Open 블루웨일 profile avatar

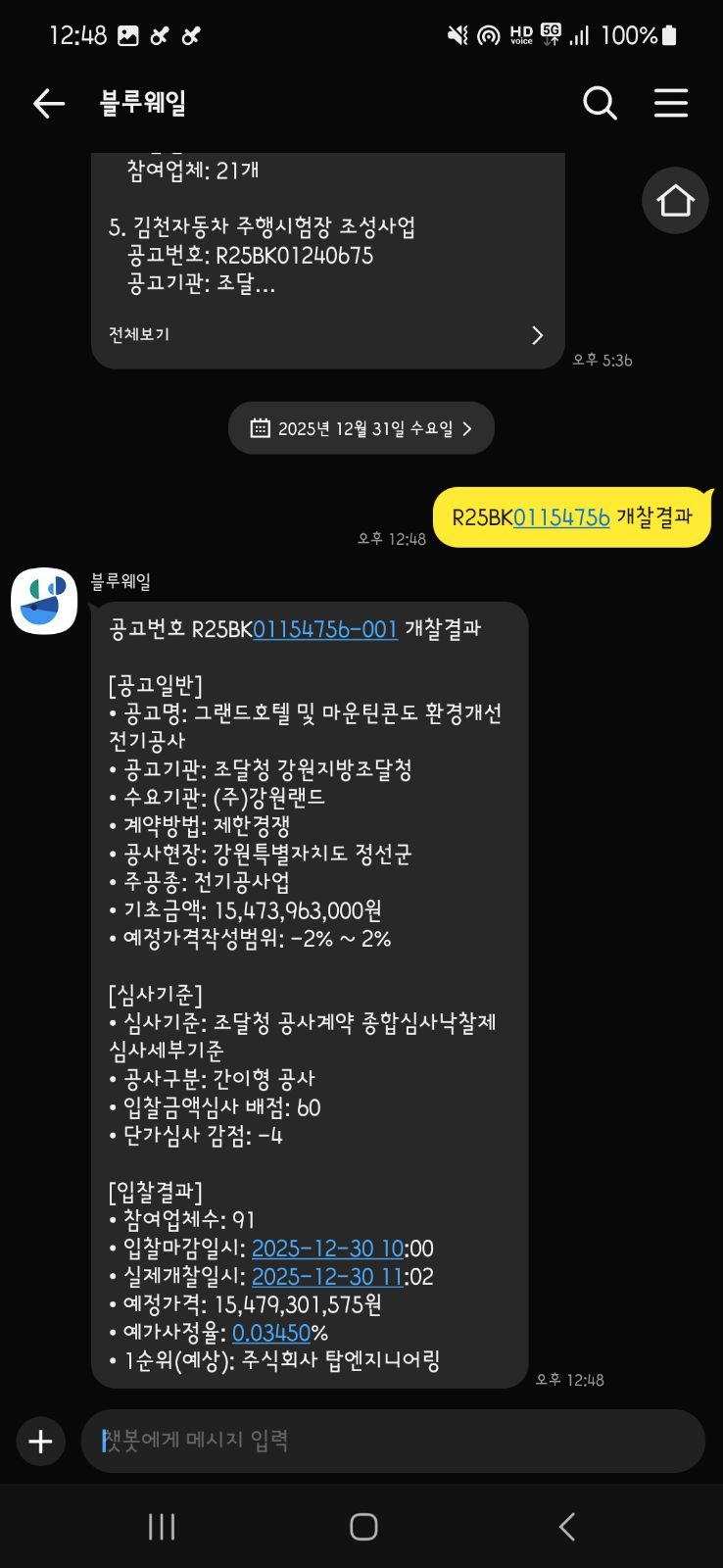(x=44, y=601)
